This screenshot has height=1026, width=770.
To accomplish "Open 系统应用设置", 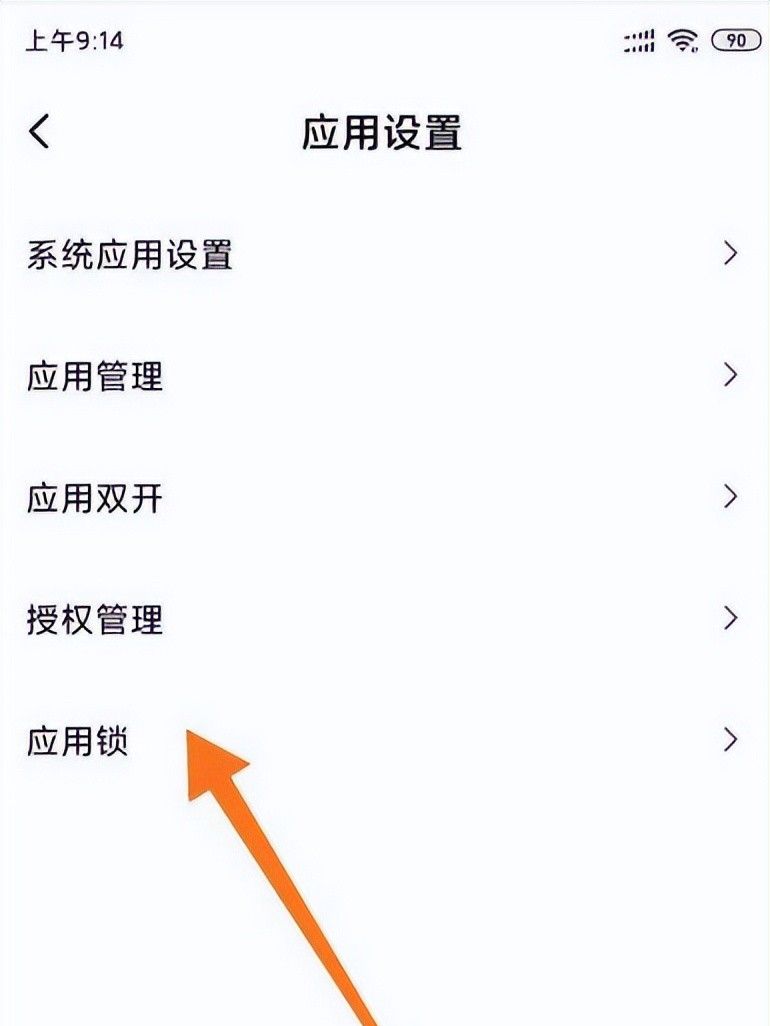I will coord(130,254).
